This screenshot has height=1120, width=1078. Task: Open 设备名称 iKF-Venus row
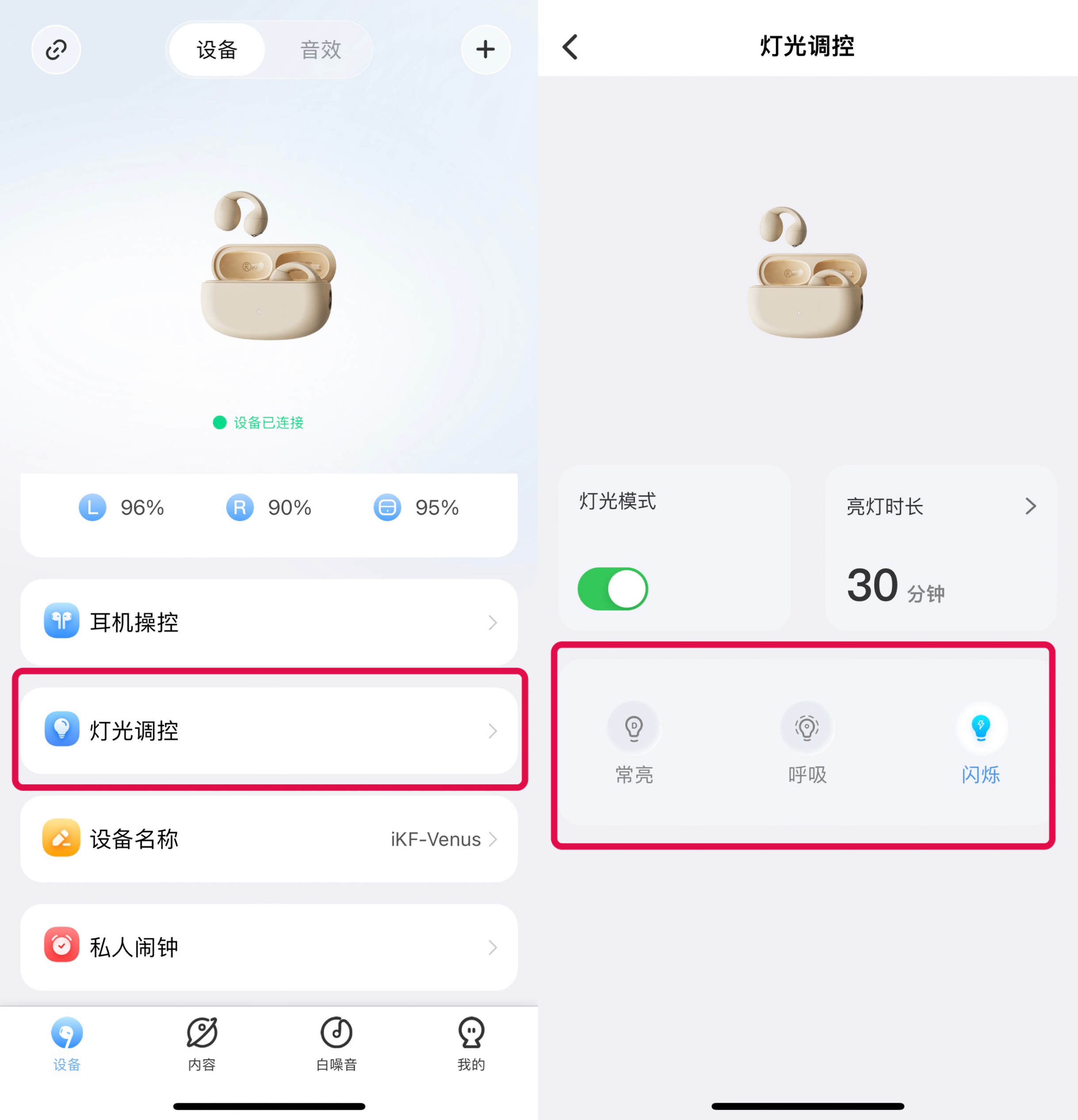click(x=268, y=839)
